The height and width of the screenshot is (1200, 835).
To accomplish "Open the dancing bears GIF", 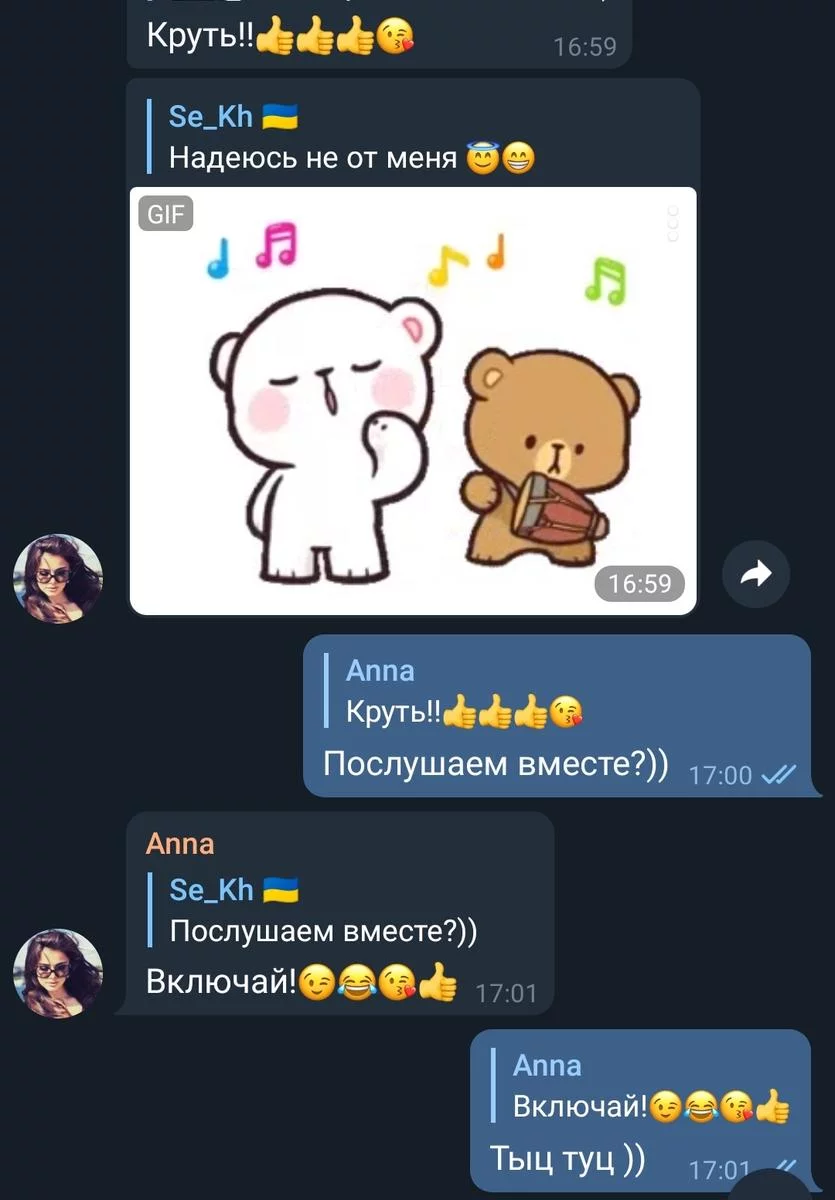I will [413, 400].
